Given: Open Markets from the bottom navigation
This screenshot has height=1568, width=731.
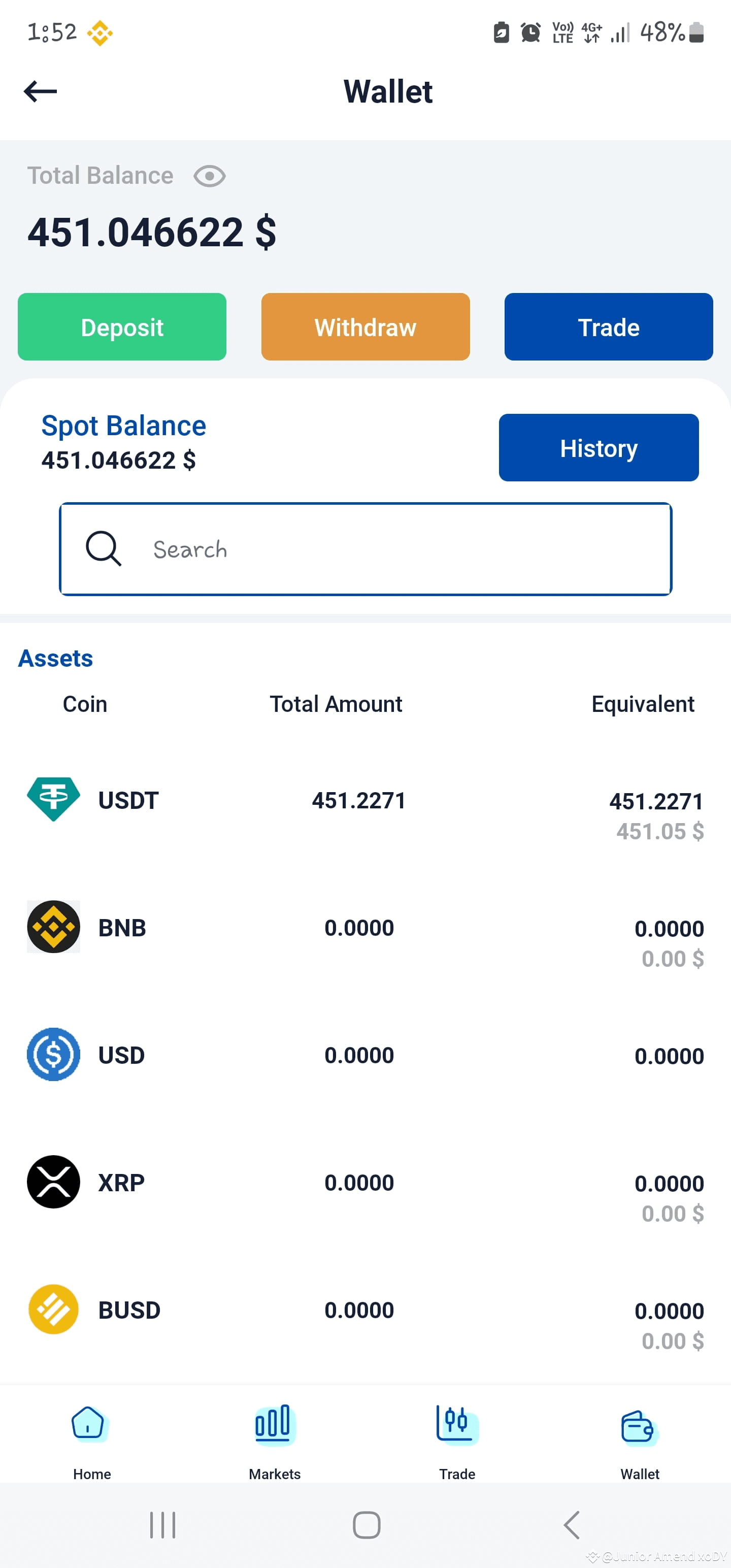Looking at the screenshot, I should click(x=274, y=1423).
